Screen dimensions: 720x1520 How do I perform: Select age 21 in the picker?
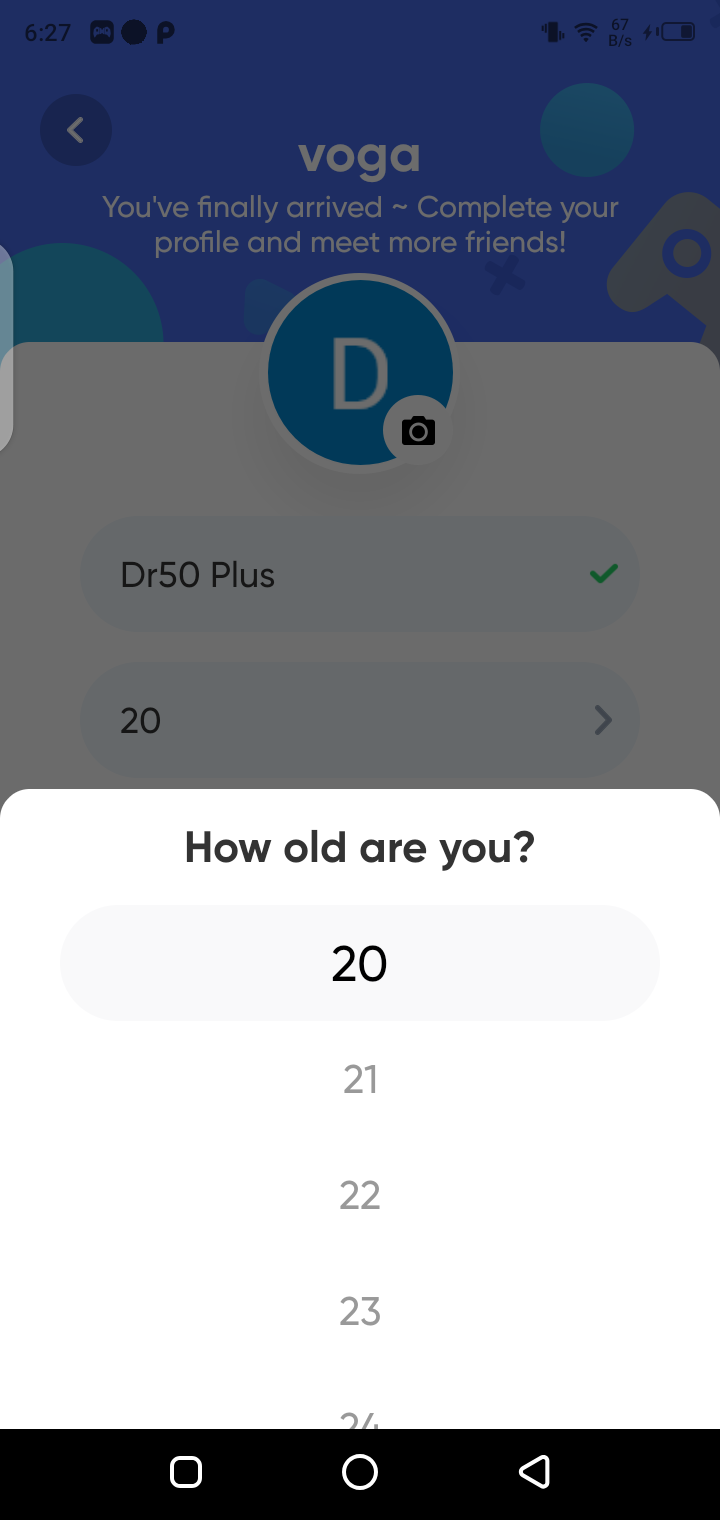[x=360, y=1079]
